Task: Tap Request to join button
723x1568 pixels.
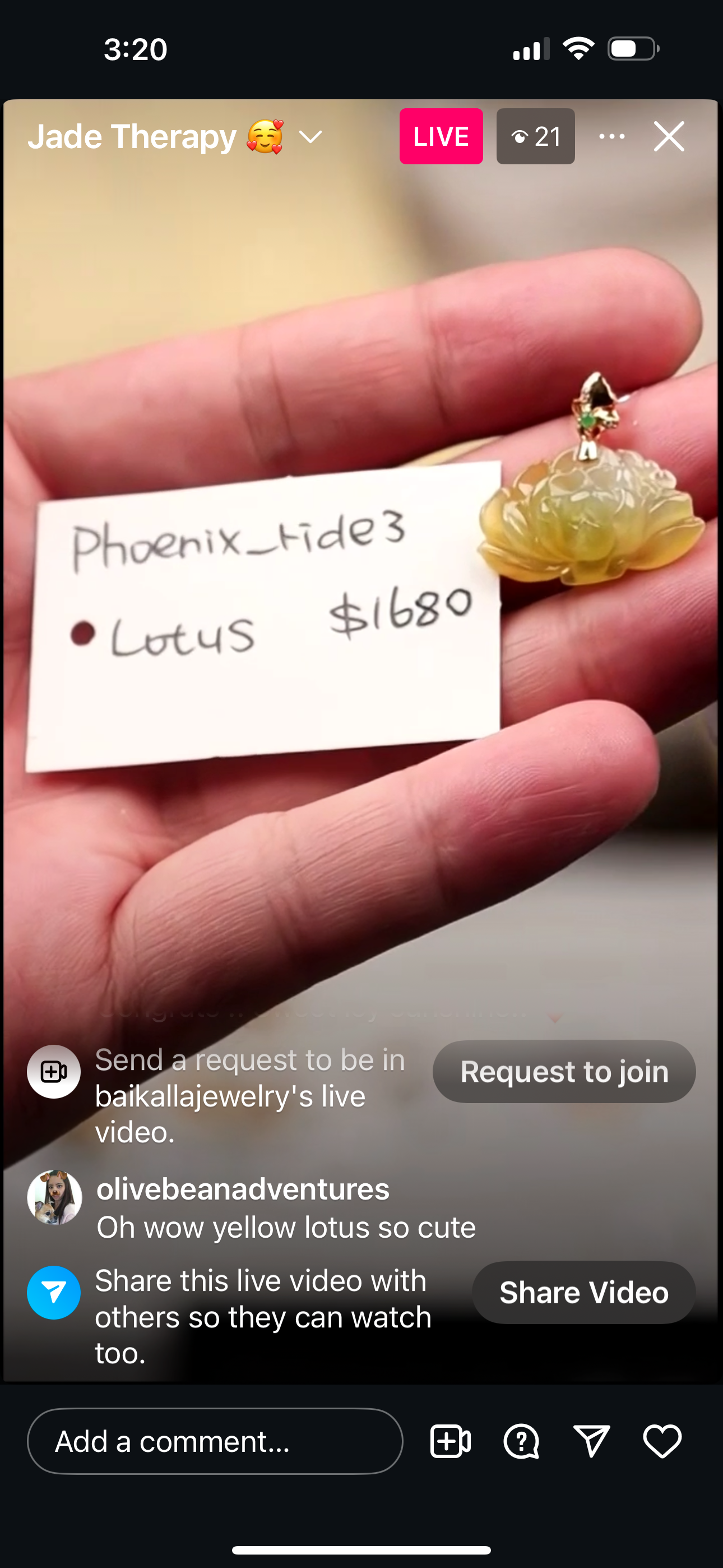Action: pos(564,1072)
